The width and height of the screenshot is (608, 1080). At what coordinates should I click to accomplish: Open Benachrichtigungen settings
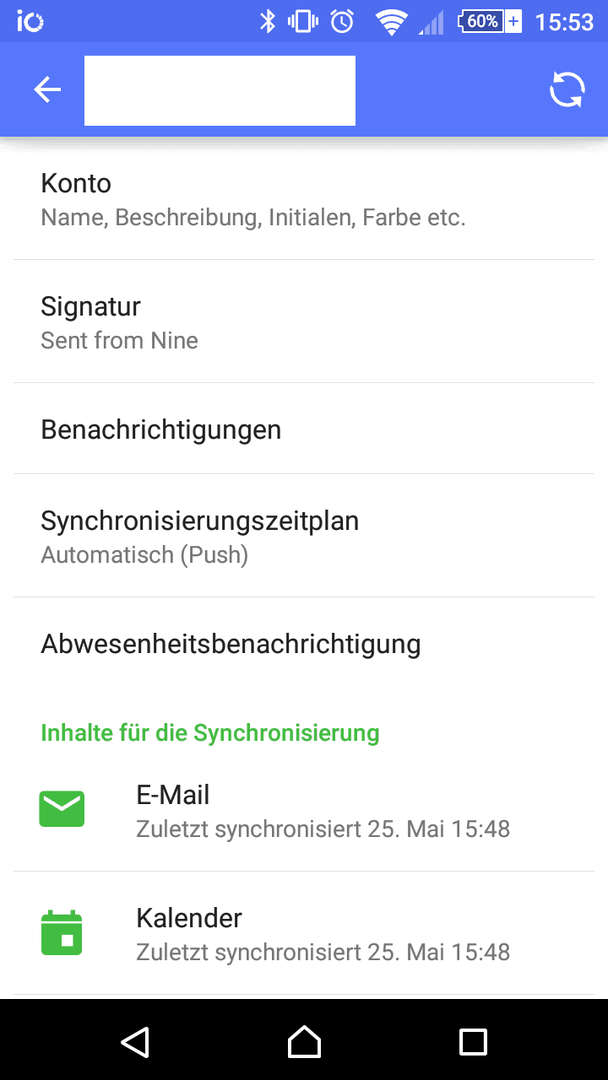click(304, 428)
